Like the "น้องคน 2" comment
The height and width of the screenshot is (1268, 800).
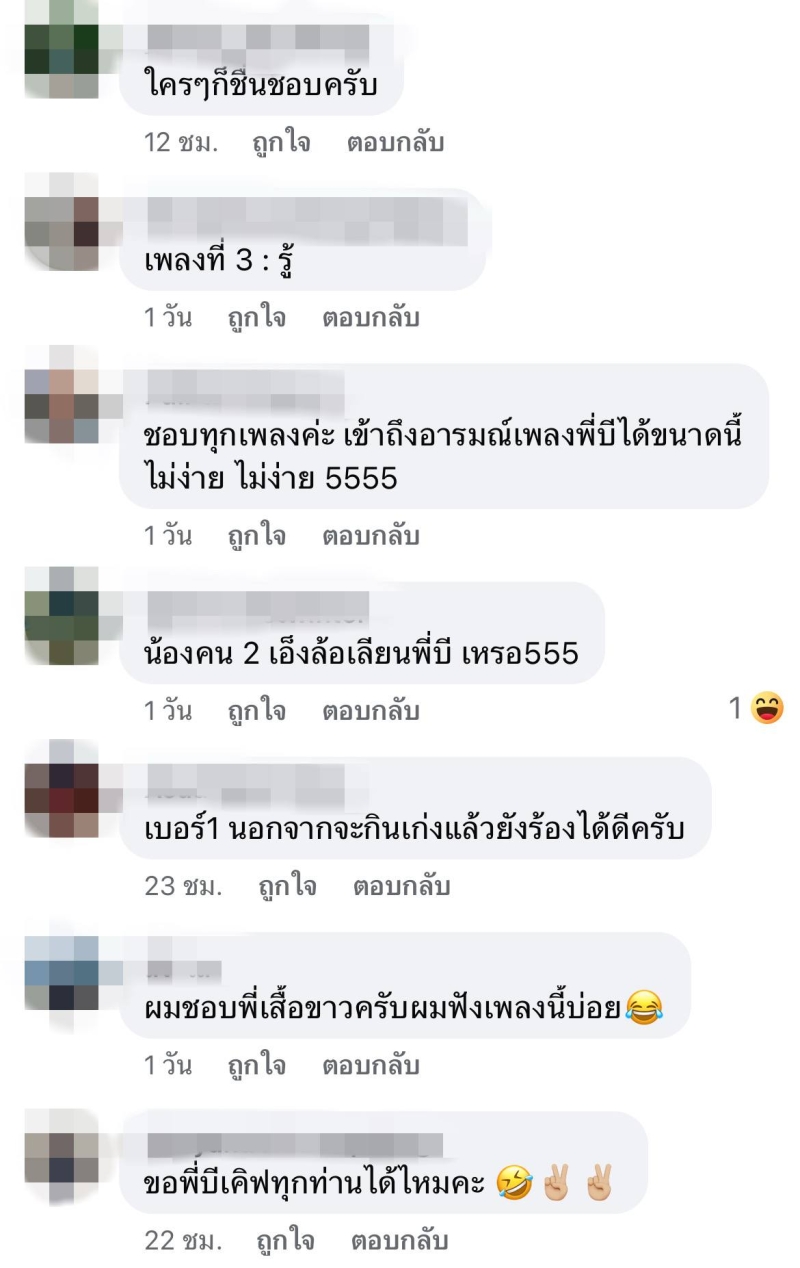pyautogui.click(x=256, y=711)
